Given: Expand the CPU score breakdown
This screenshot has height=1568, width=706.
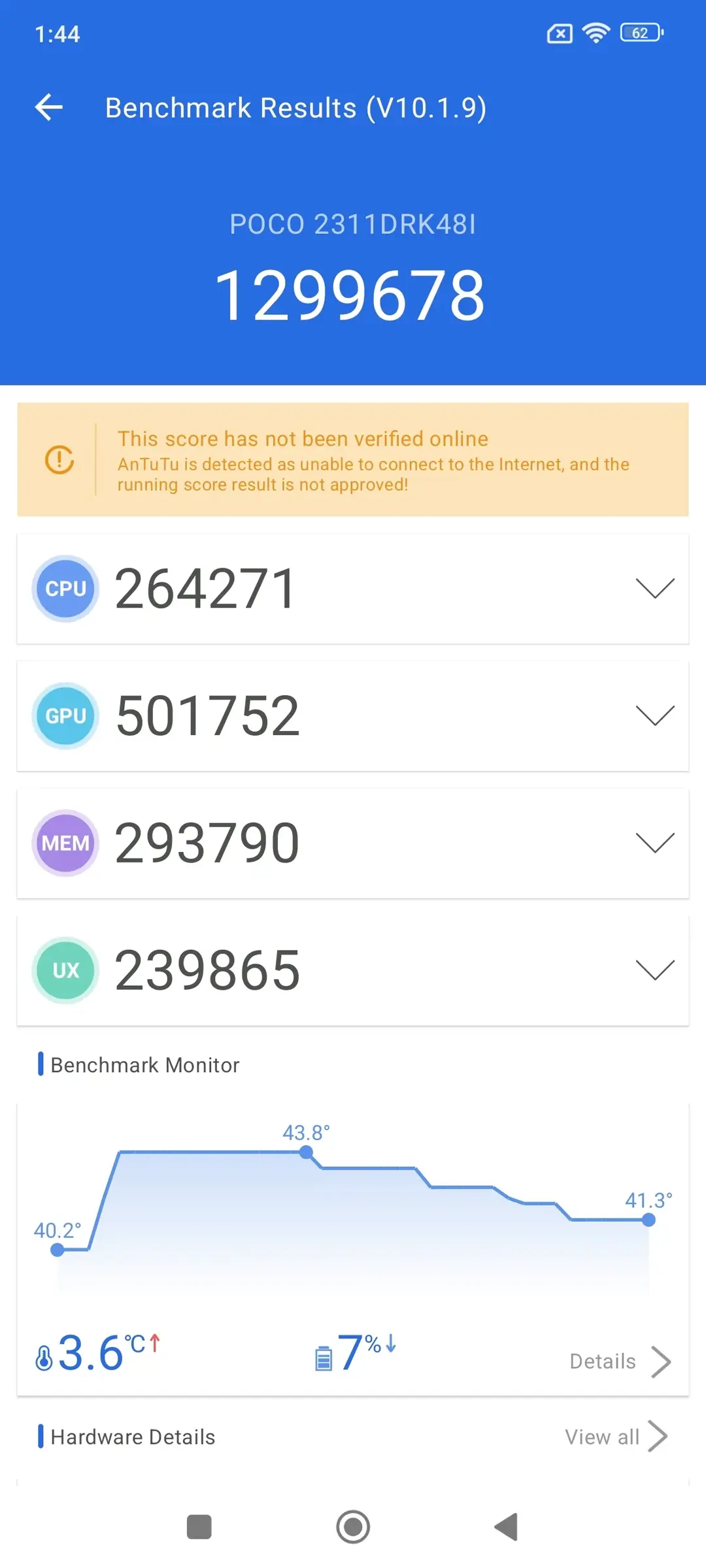Looking at the screenshot, I should pyautogui.click(x=655, y=589).
